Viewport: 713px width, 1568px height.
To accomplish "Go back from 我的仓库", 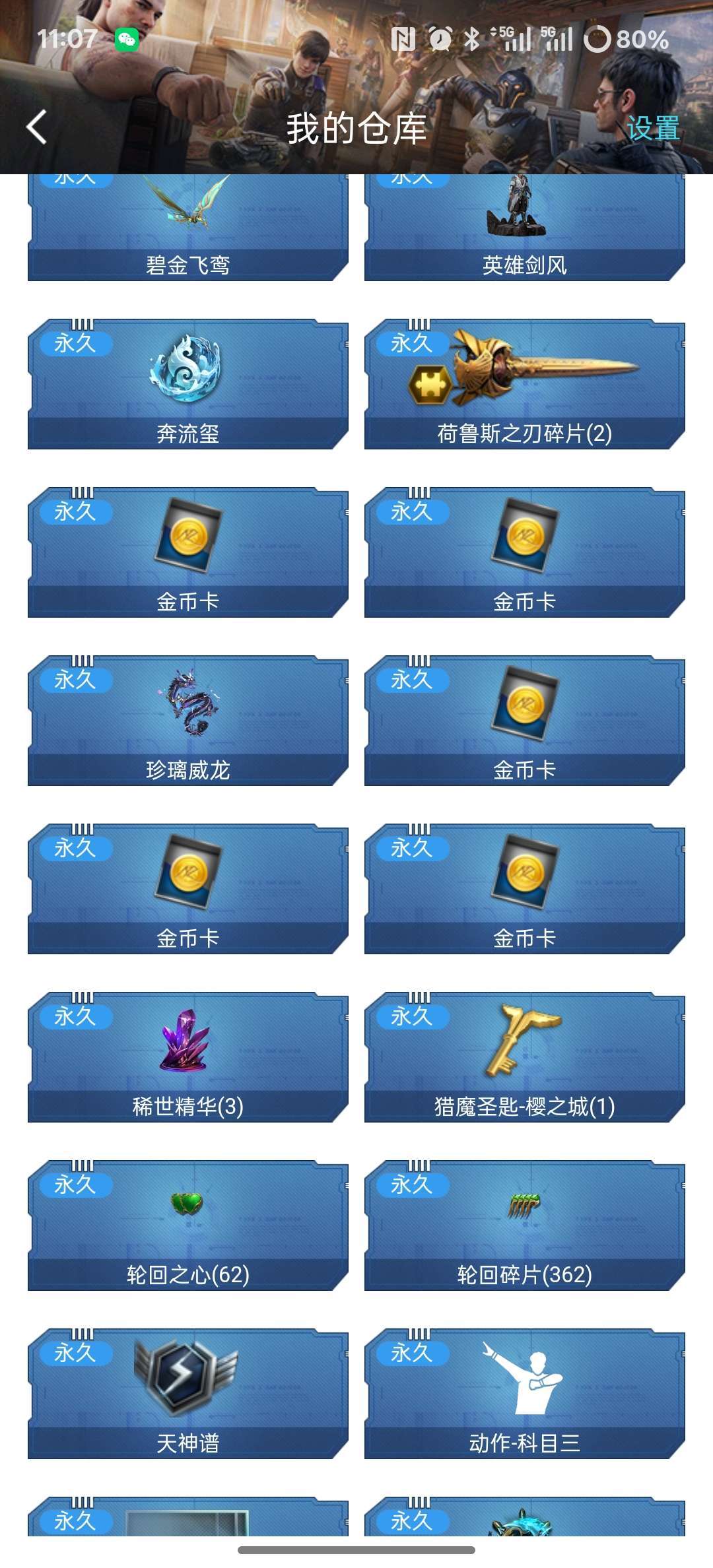I will 37,127.
